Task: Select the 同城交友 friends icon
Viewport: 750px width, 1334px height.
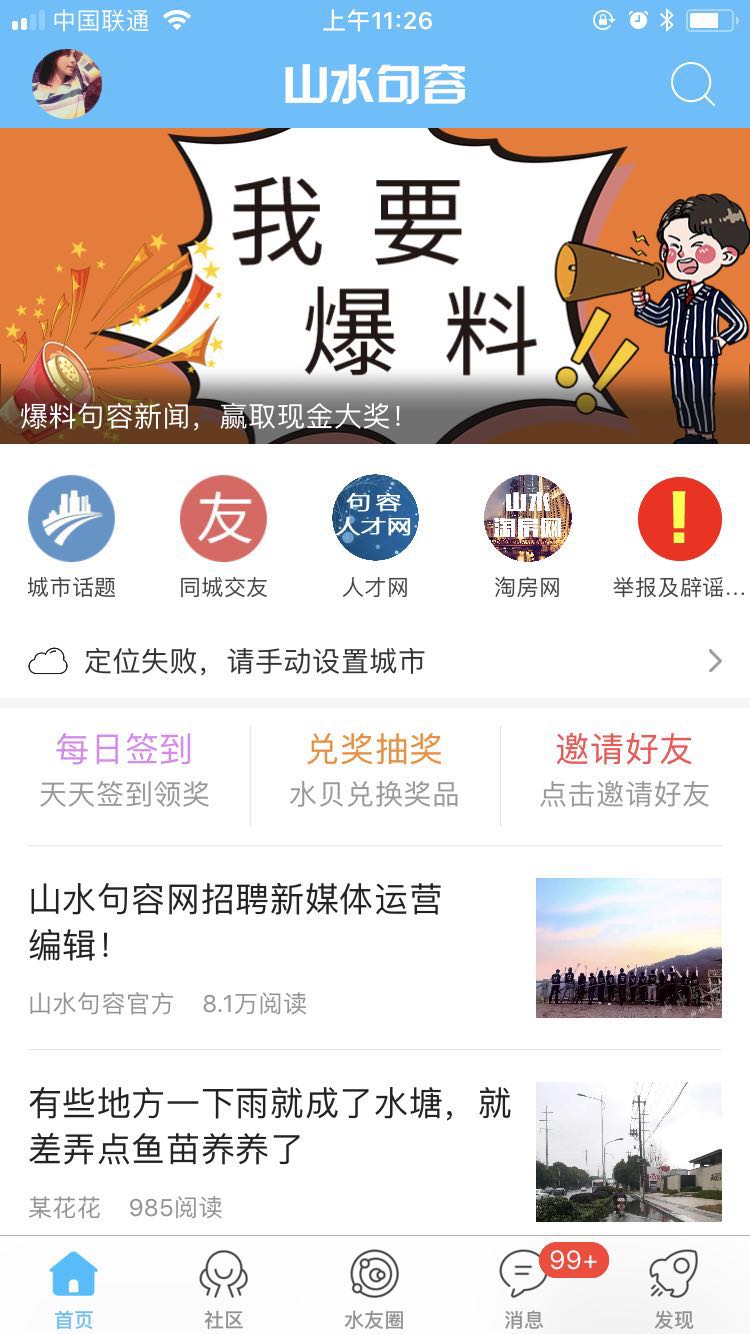Action: coord(222,518)
